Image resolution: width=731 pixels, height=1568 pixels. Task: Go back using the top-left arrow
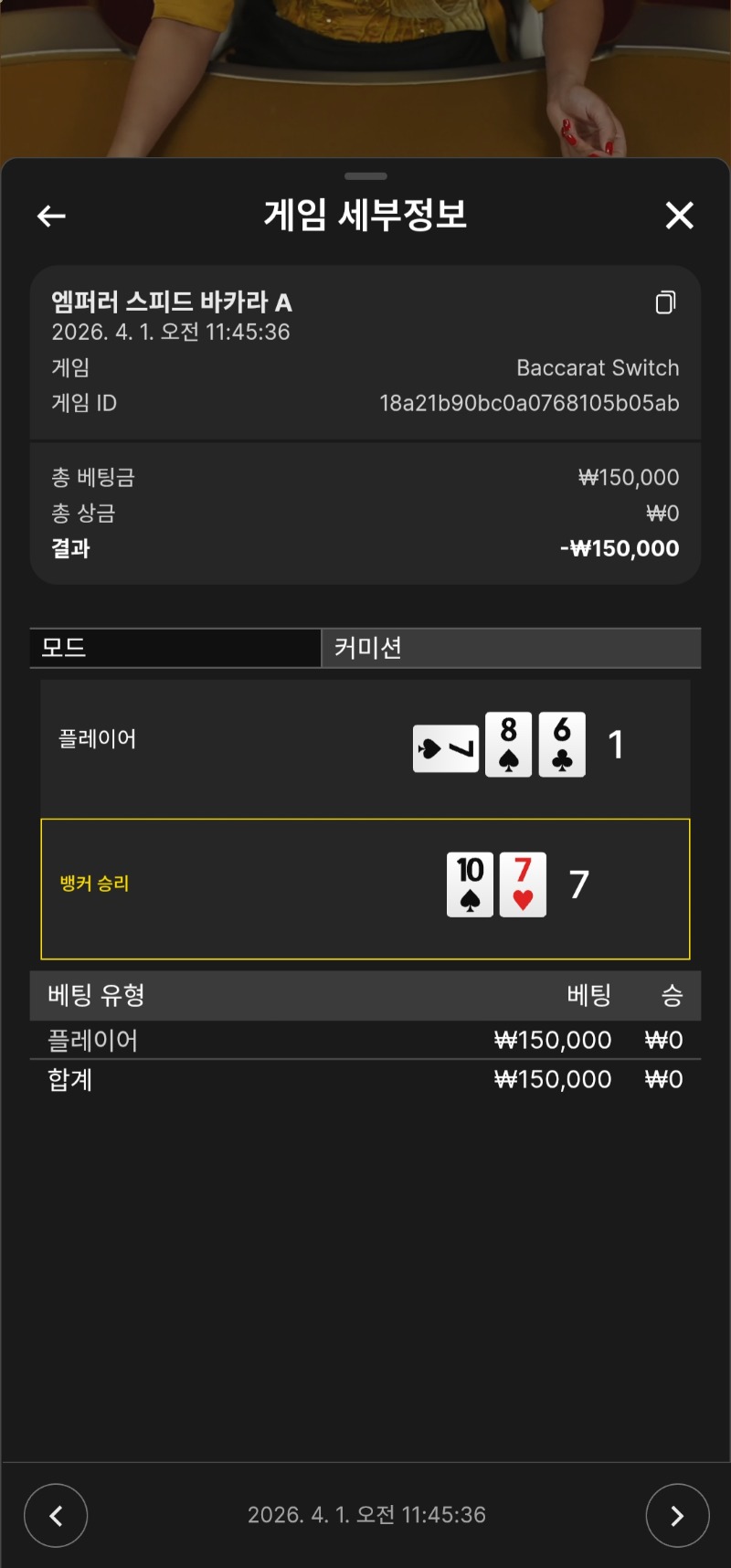tap(51, 216)
